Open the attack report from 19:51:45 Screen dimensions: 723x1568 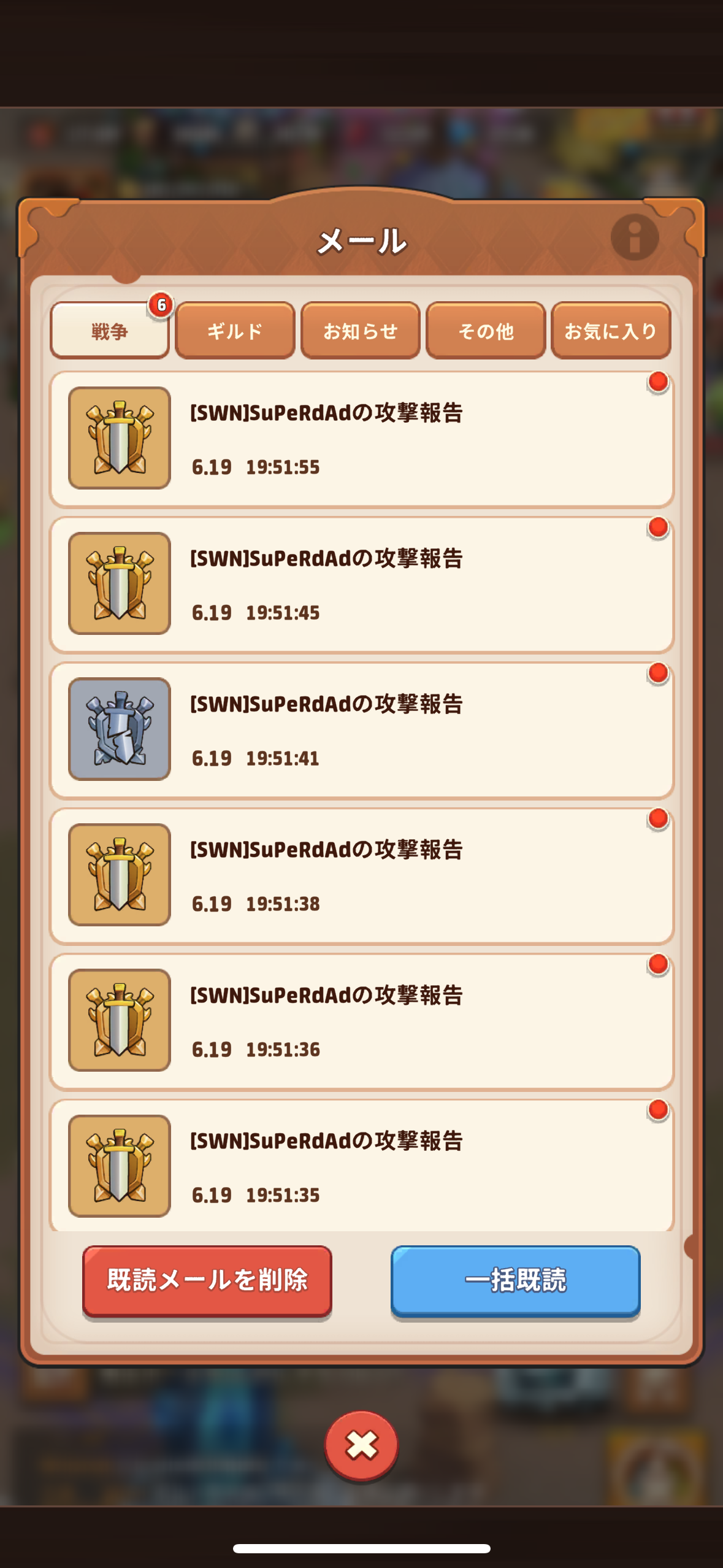pyautogui.click(x=361, y=584)
